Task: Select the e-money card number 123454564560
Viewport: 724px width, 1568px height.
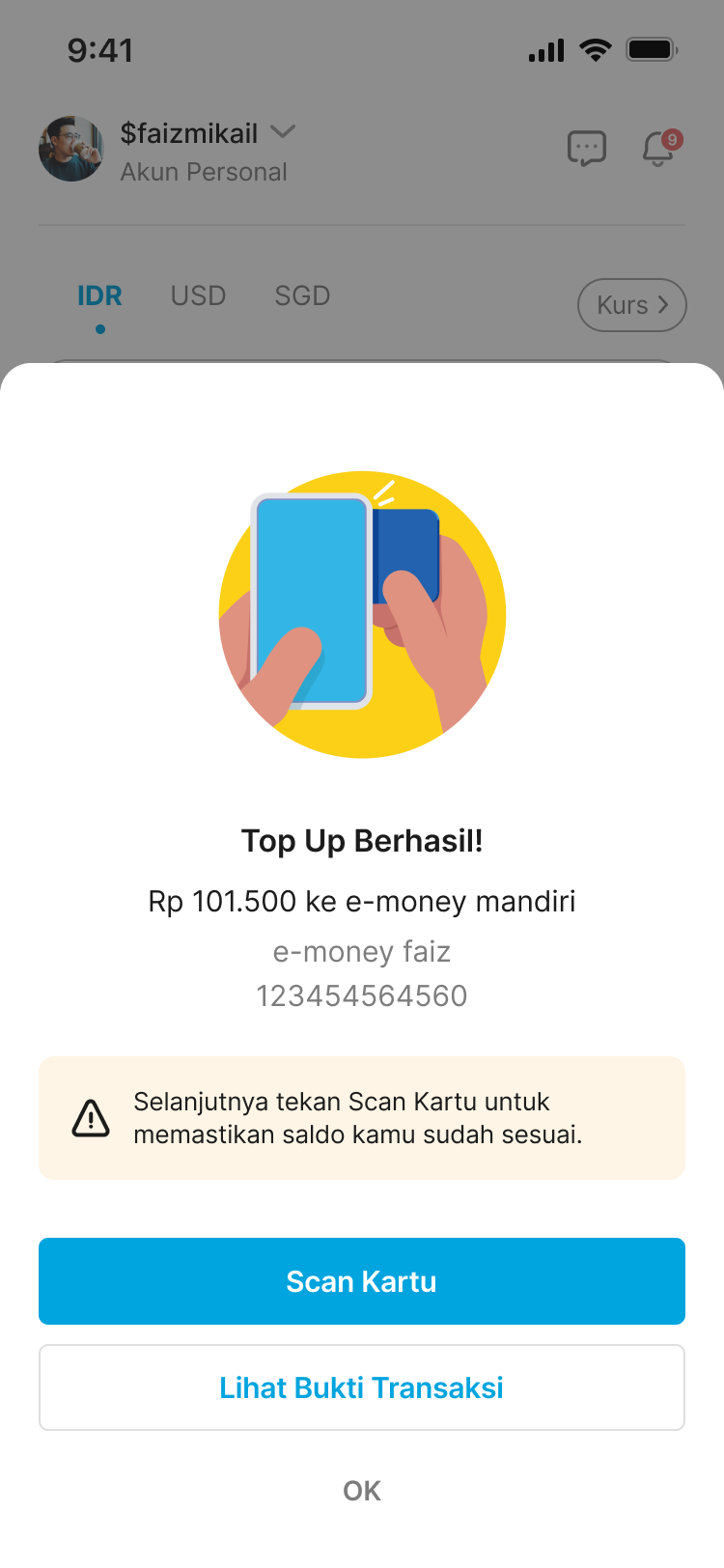Action: [x=362, y=994]
